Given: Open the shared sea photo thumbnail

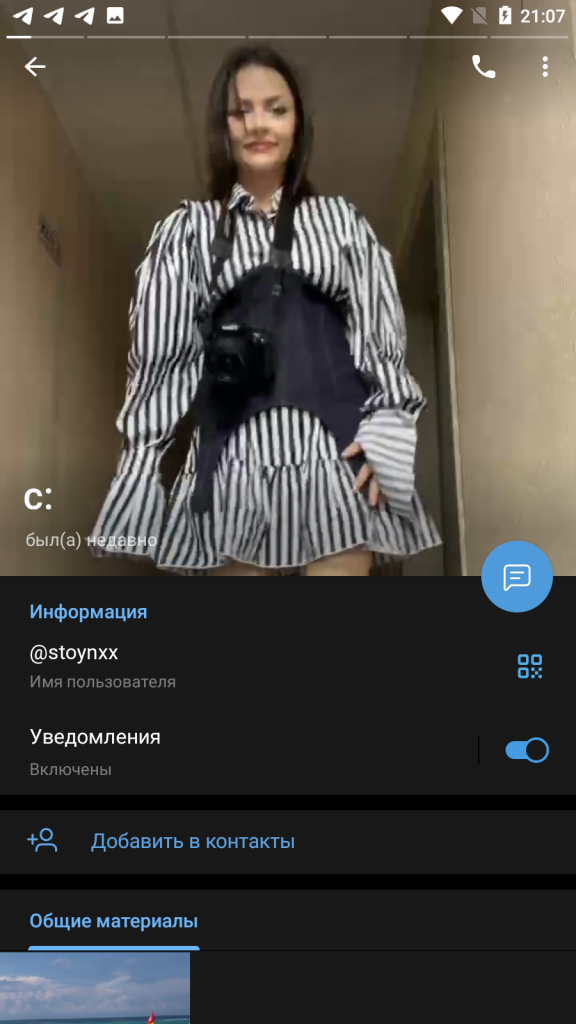Looking at the screenshot, I should tap(95, 987).
